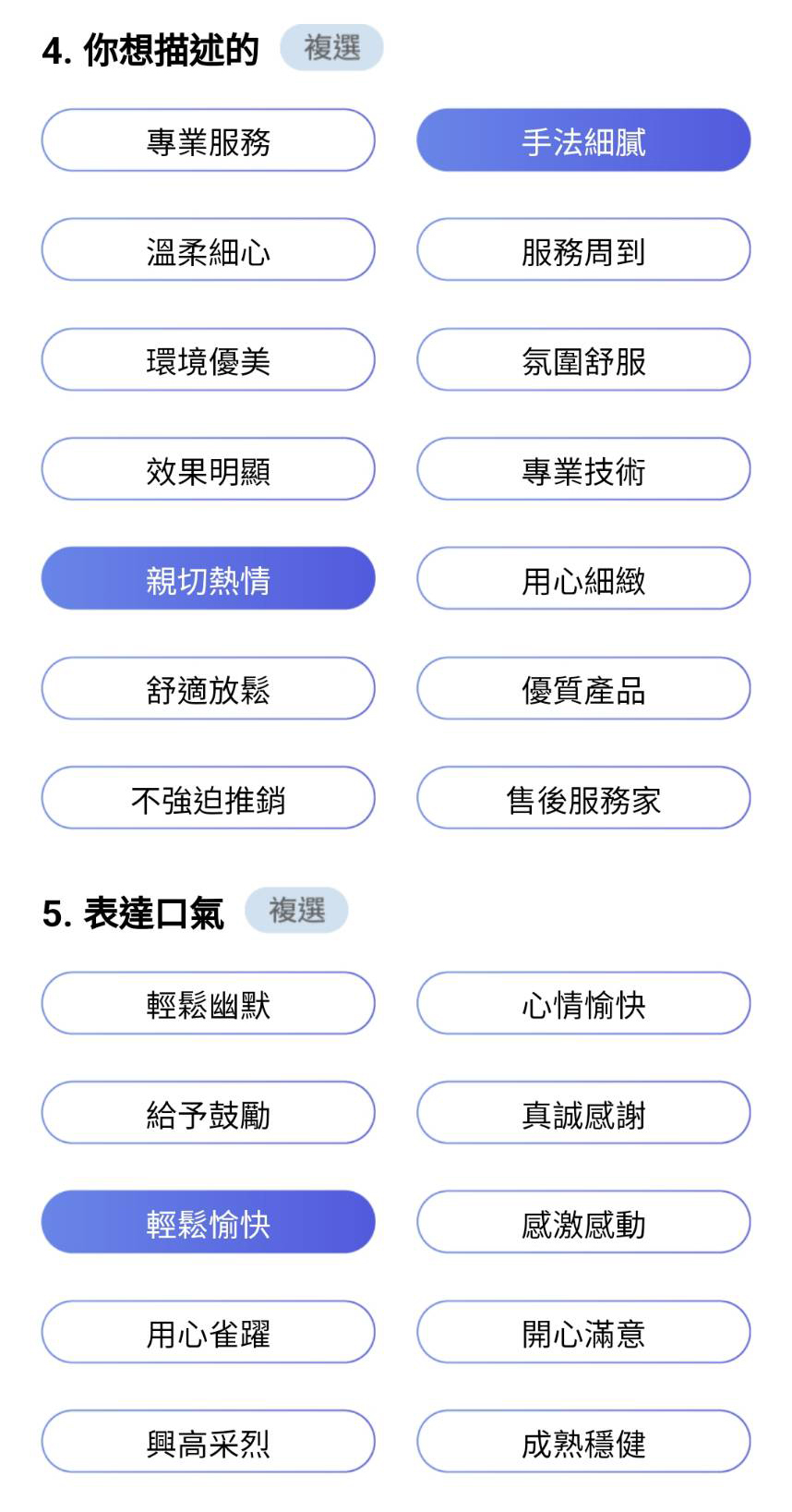Pick the 售後服務家 option
792x1512 pixels.
[x=583, y=798]
